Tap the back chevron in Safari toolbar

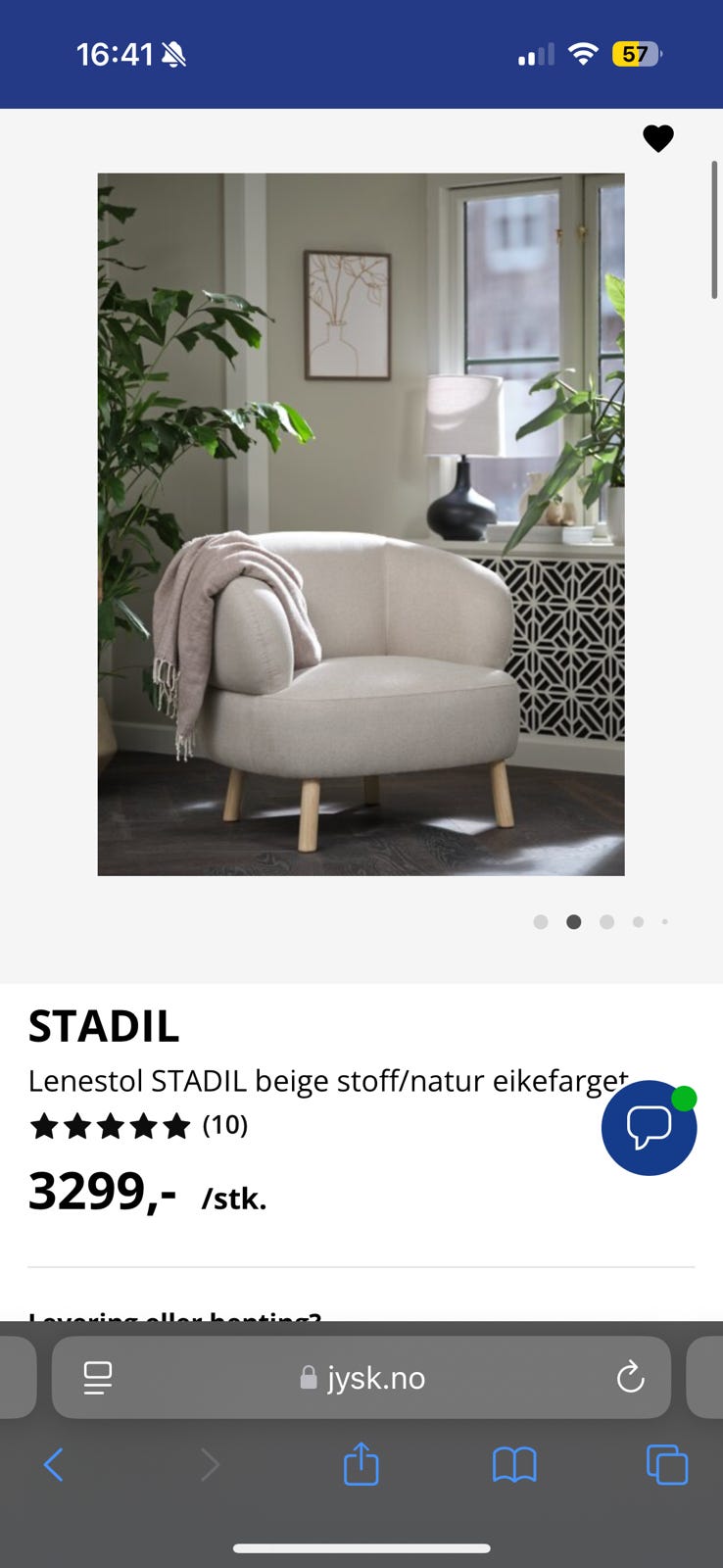coord(54,1464)
